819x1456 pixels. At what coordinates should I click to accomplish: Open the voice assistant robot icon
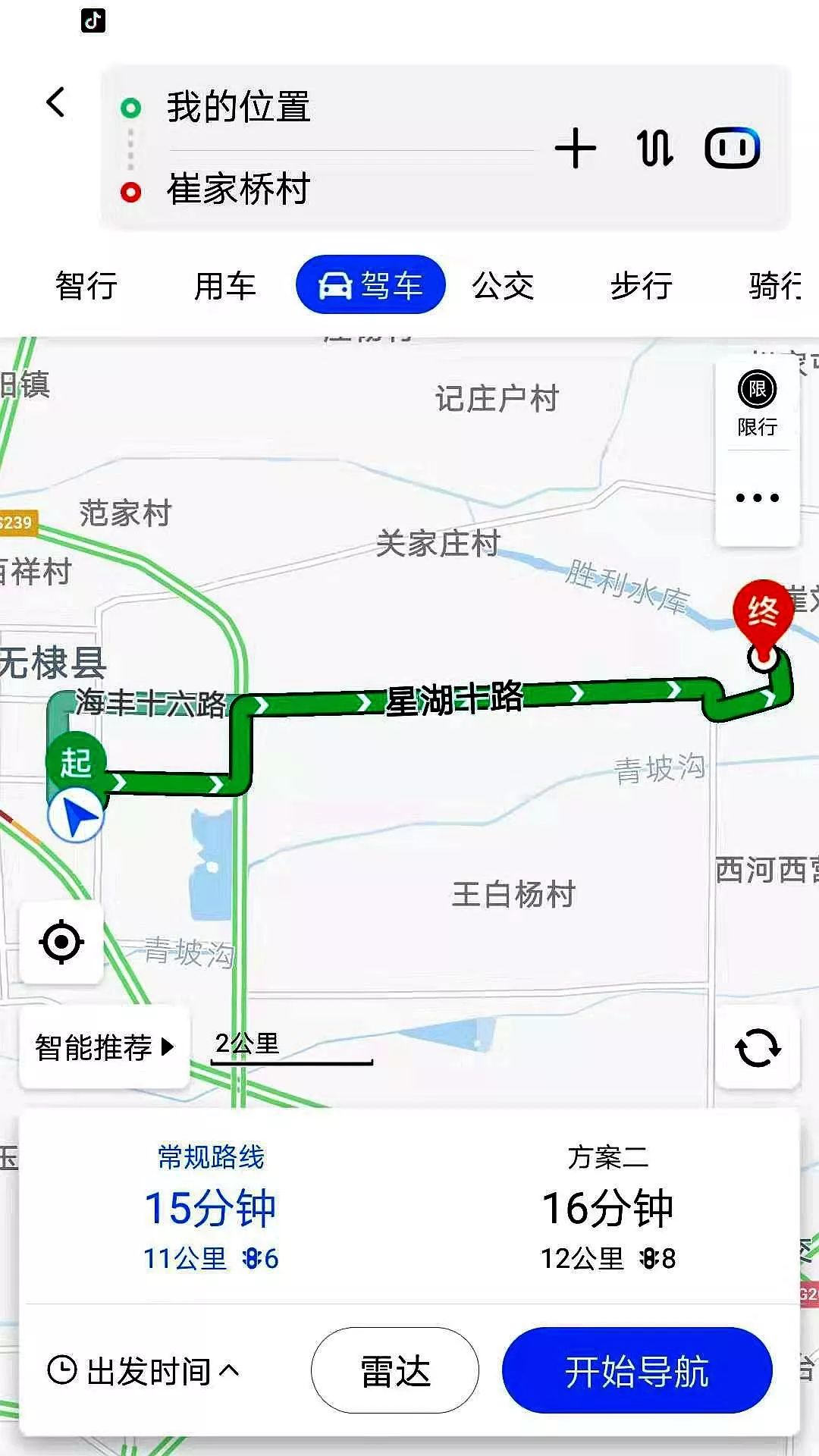[x=732, y=148]
